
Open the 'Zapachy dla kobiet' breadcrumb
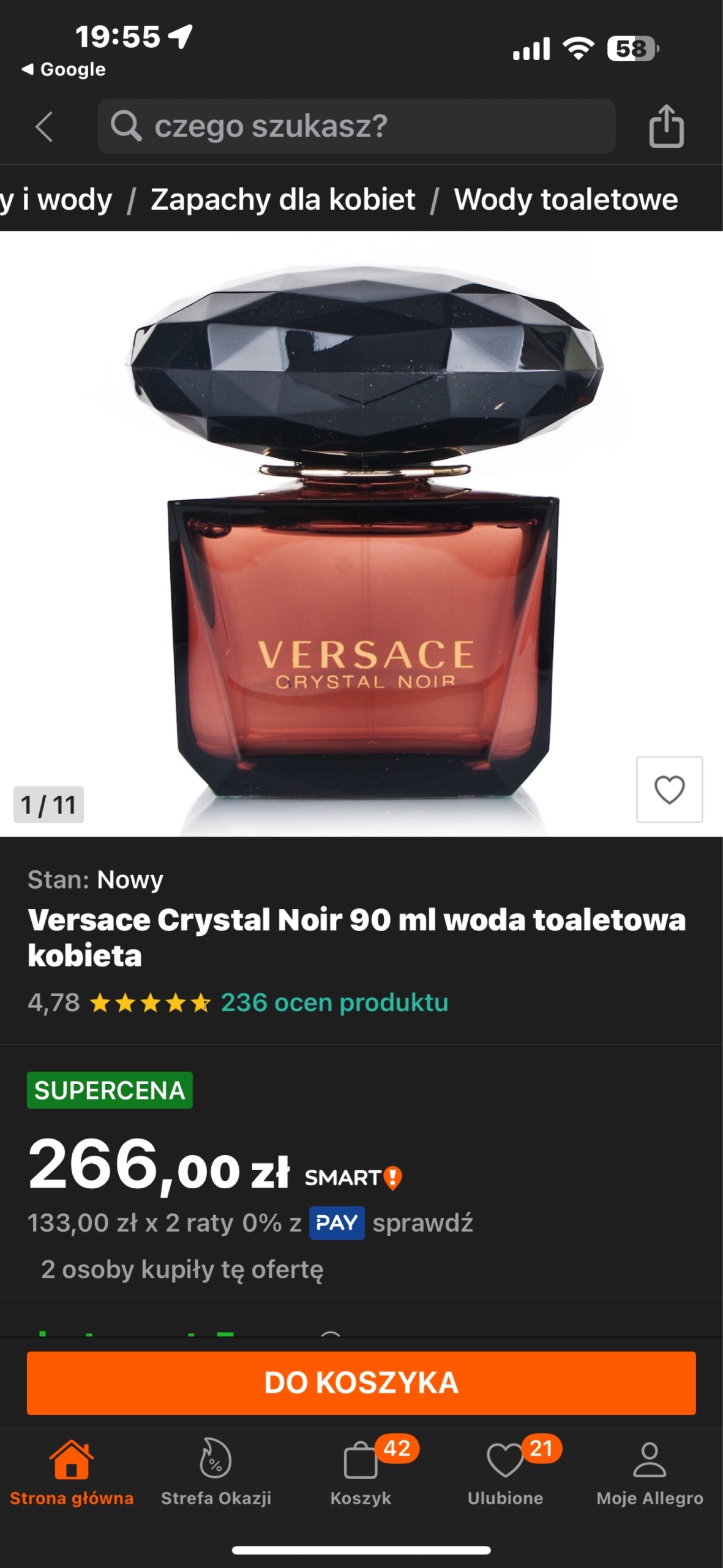point(283,200)
